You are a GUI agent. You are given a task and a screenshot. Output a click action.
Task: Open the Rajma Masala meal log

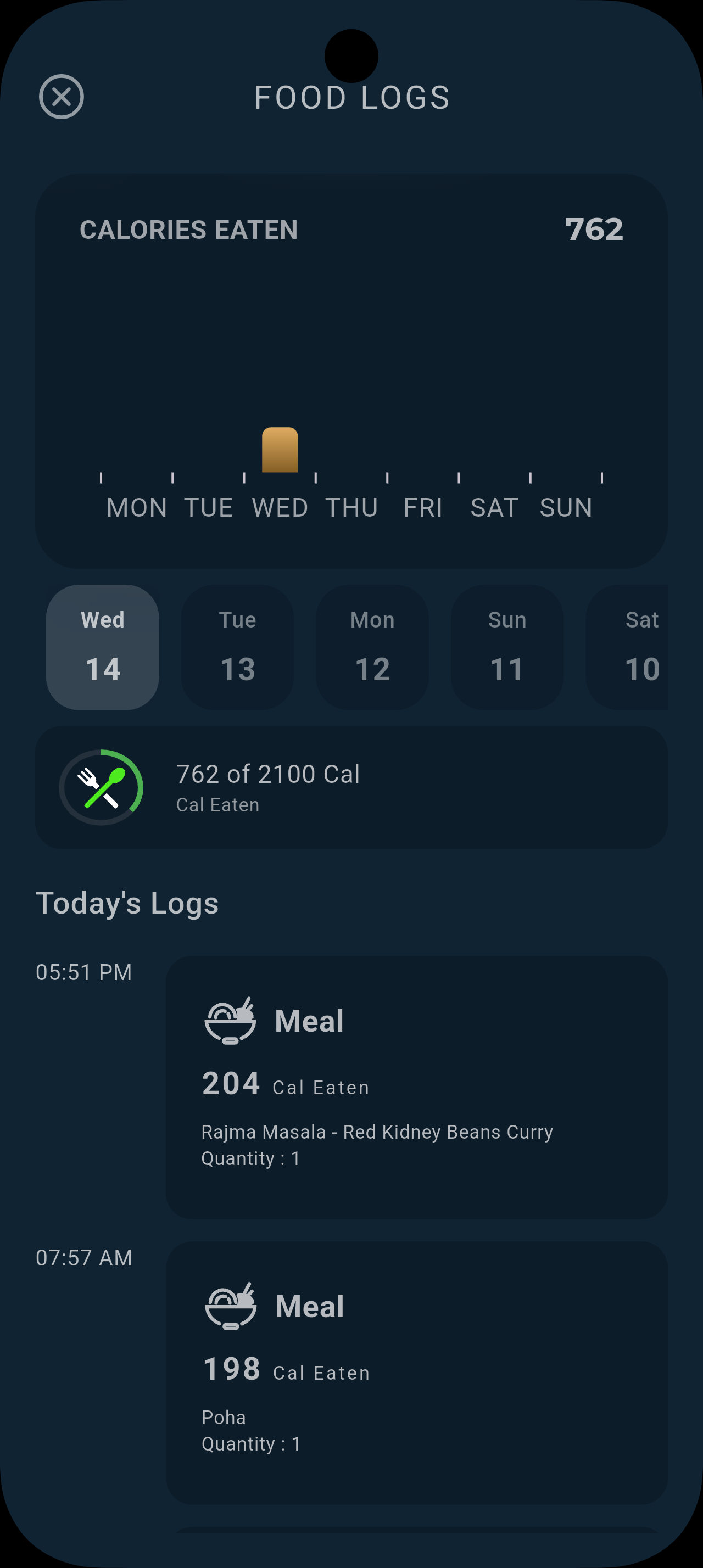coord(416,1087)
